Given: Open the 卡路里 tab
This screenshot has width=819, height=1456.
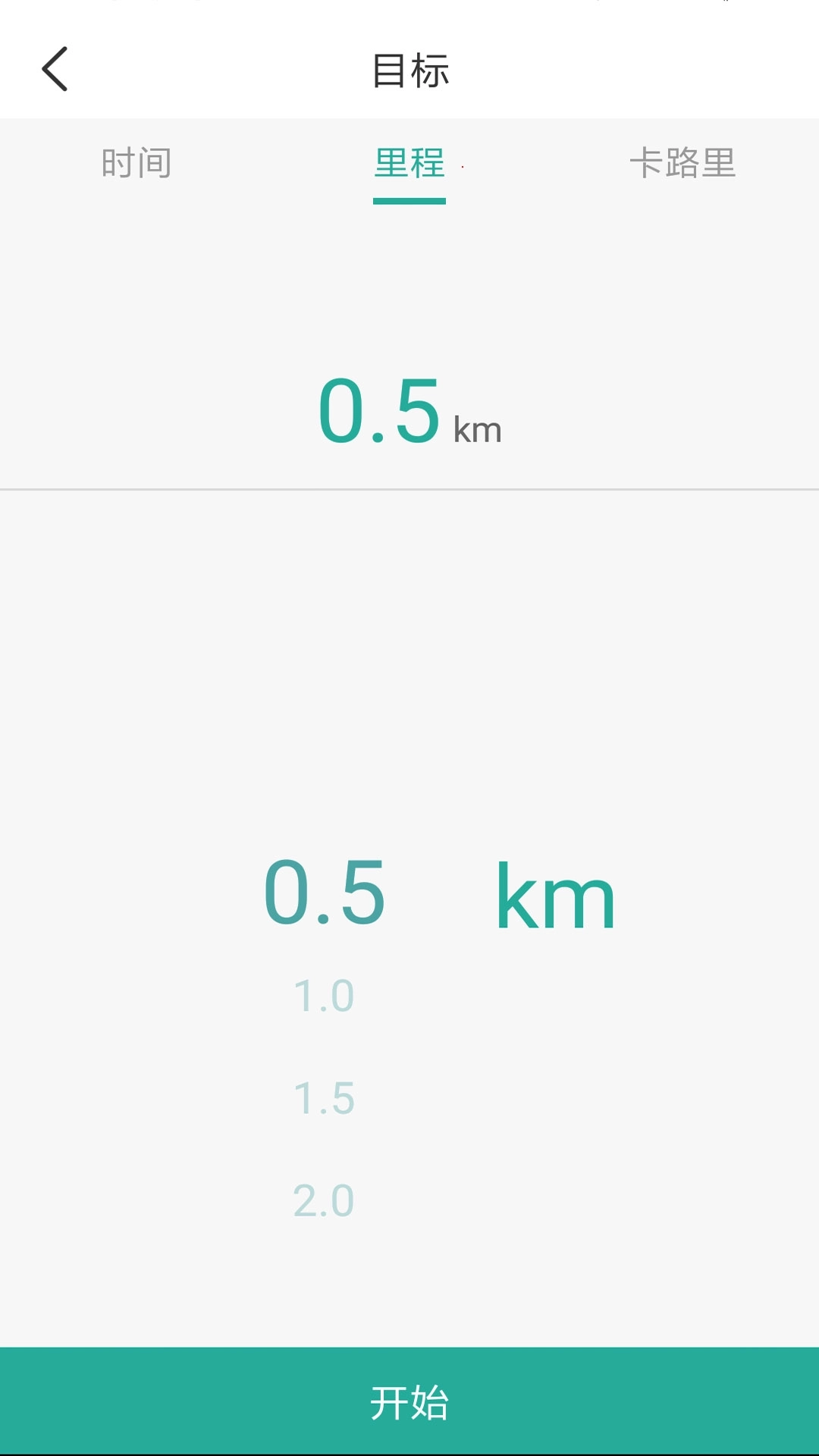Looking at the screenshot, I should point(682,163).
